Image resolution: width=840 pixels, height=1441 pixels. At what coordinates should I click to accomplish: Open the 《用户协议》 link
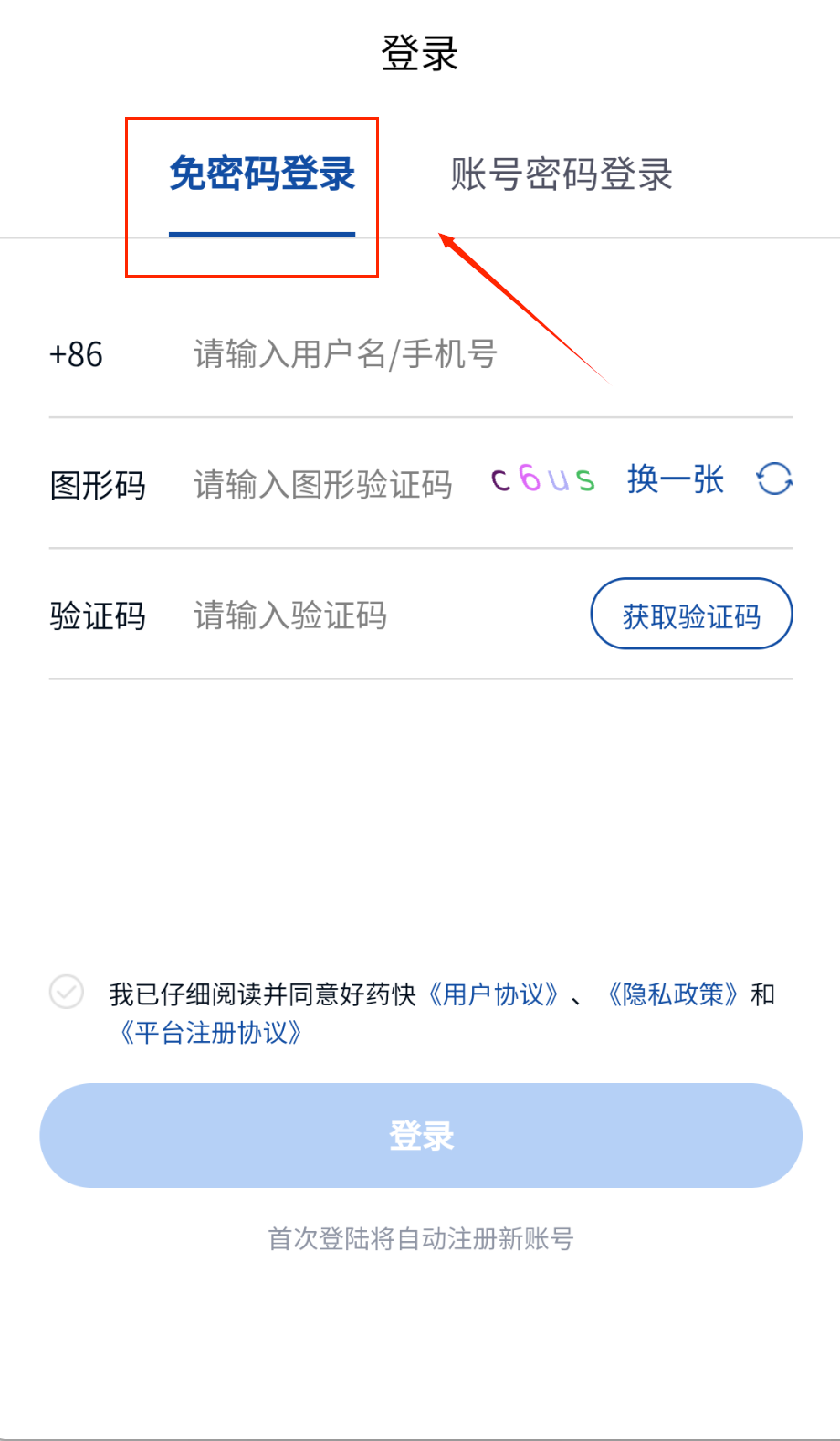493,994
